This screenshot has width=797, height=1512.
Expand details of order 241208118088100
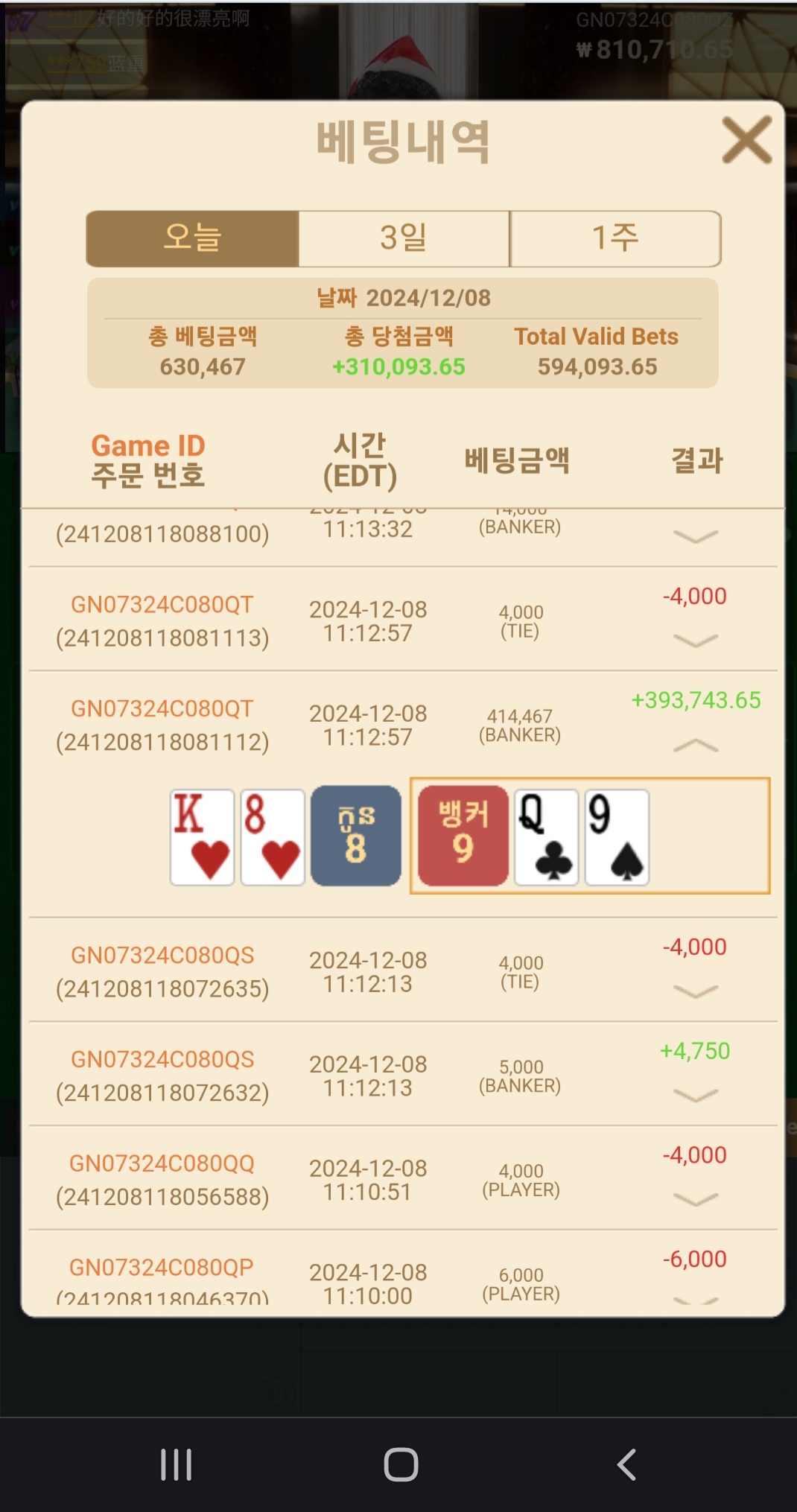click(x=695, y=536)
